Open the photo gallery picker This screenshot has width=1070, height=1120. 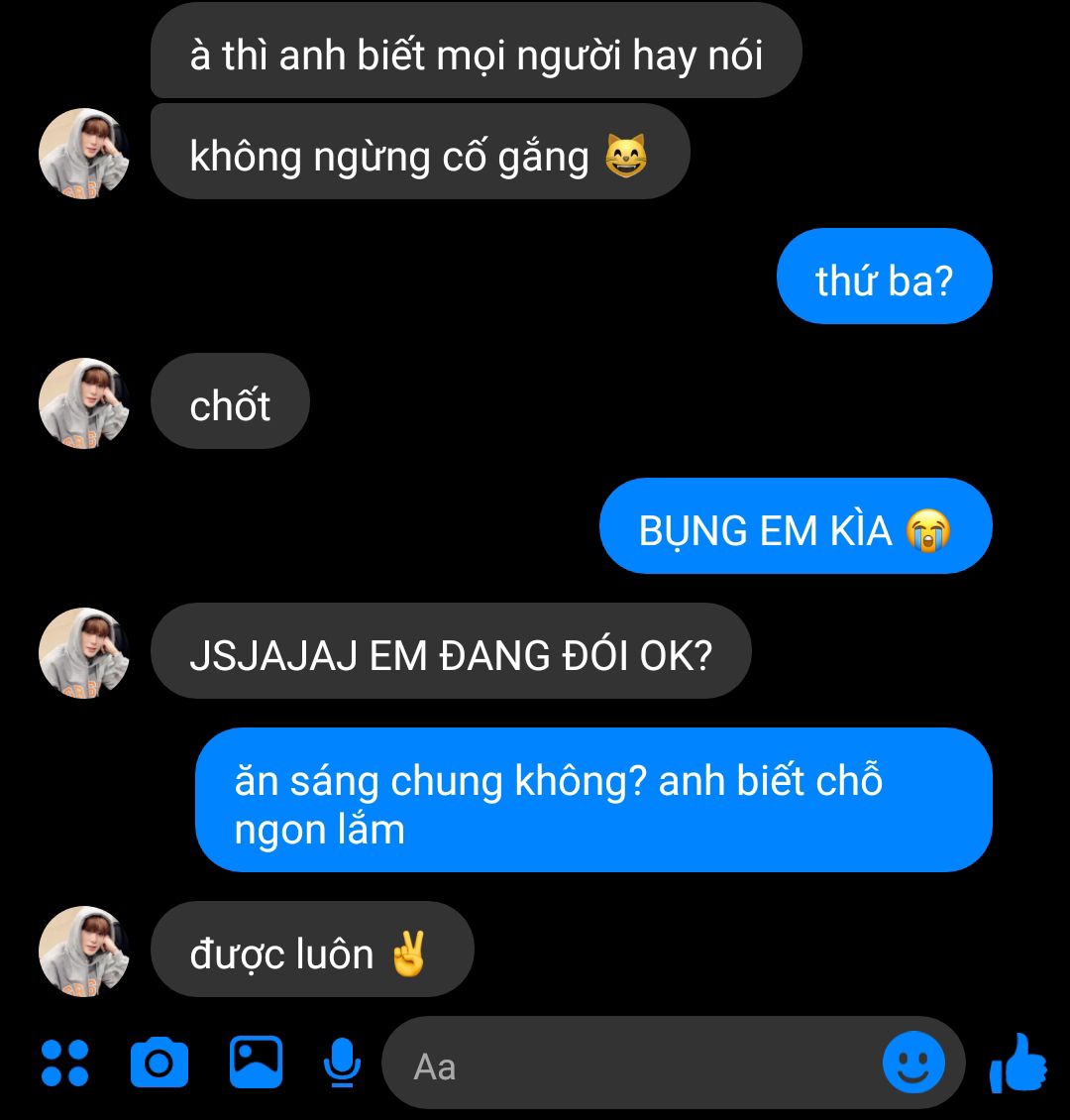tap(256, 1063)
